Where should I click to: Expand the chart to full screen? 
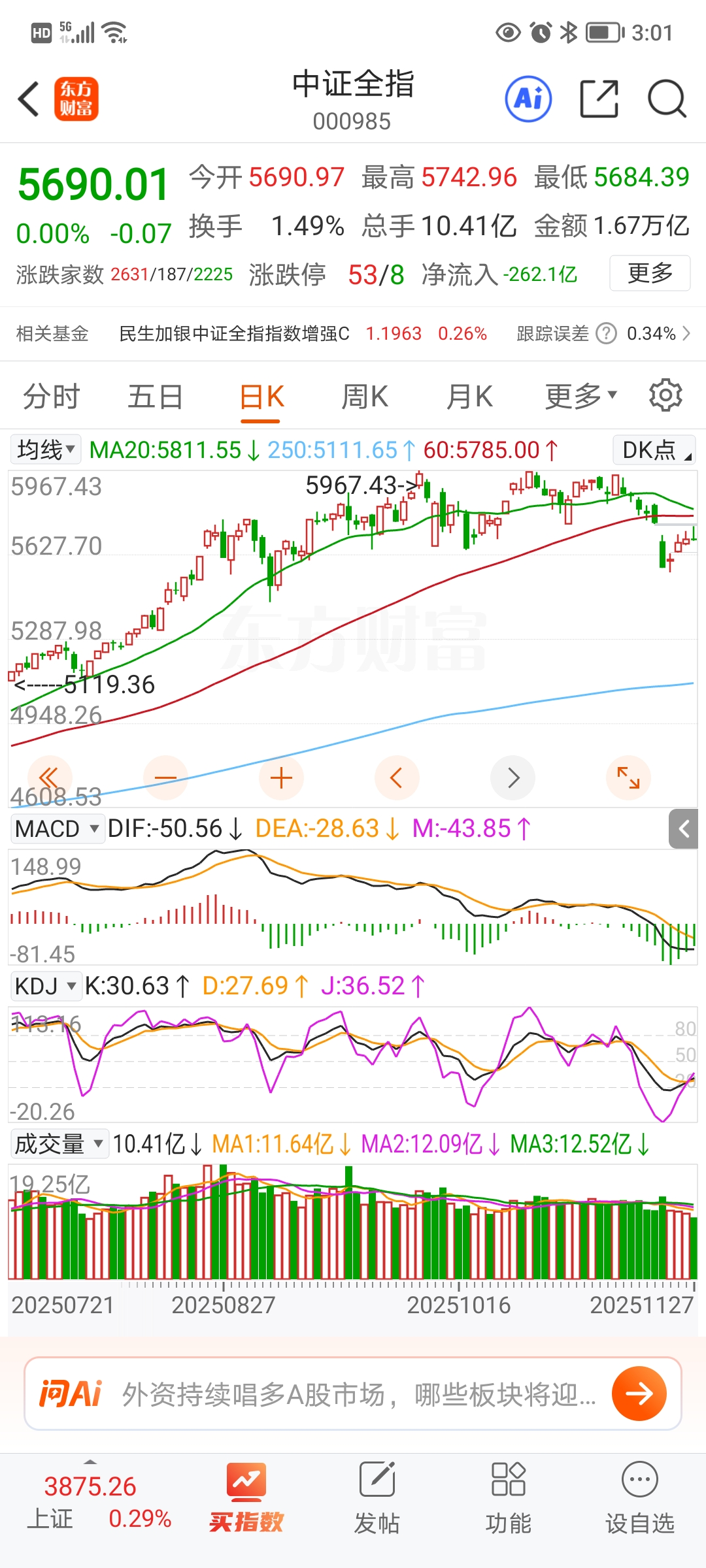[x=628, y=778]
